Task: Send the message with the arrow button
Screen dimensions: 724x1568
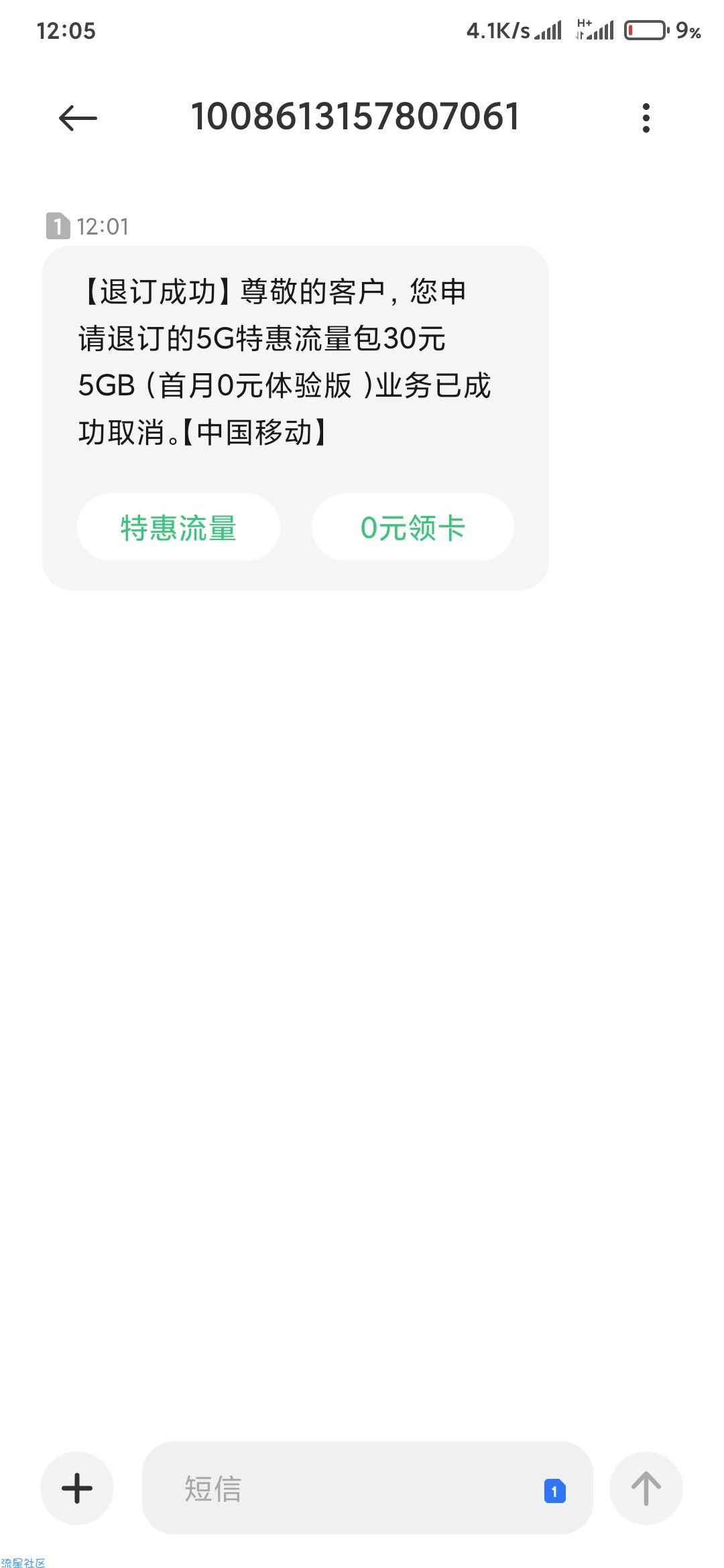Action: pyautogui.click(x=646, y=1488)
